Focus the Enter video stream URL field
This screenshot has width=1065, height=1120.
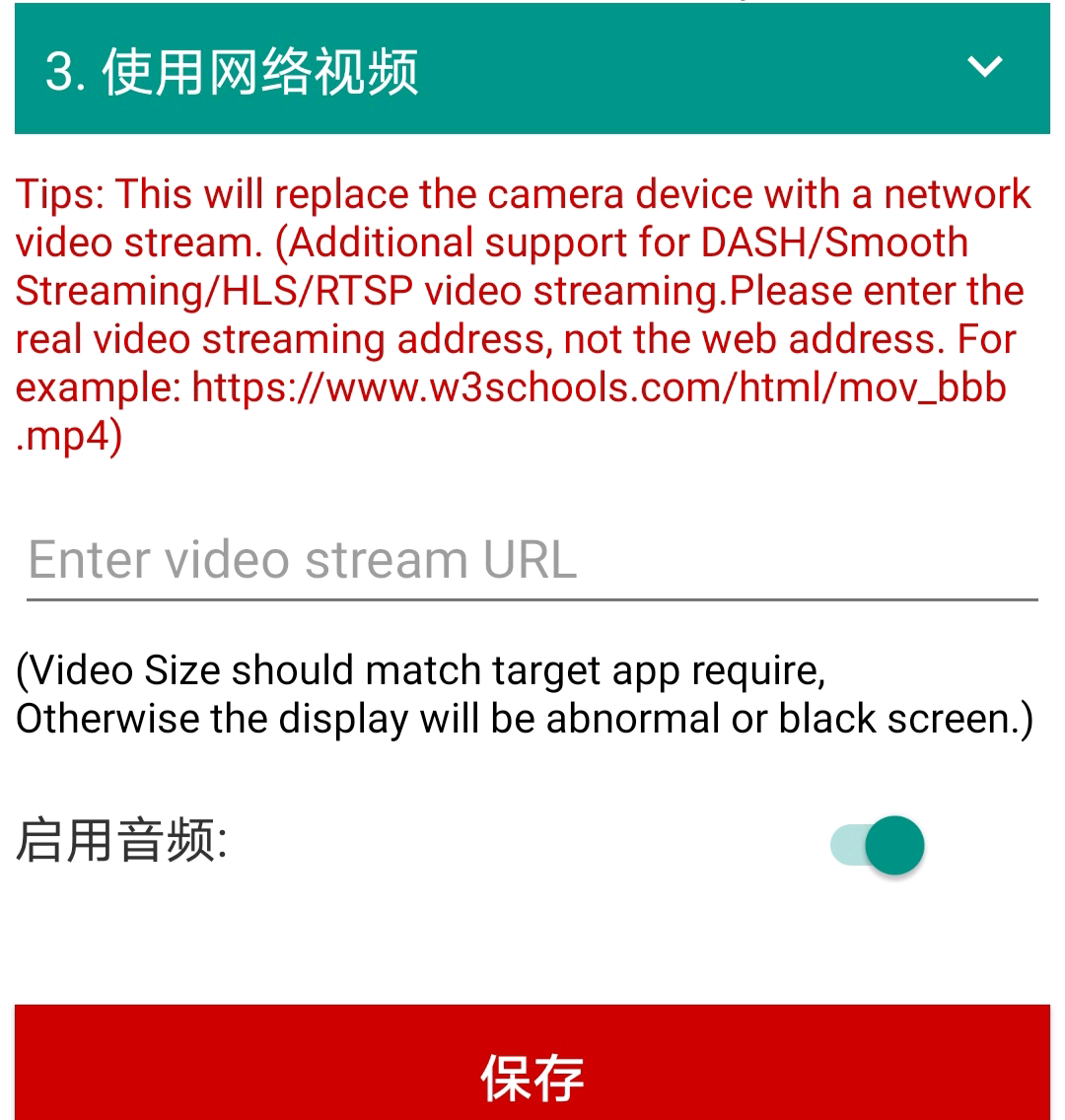pyautogui.click(x=531, y=560)
